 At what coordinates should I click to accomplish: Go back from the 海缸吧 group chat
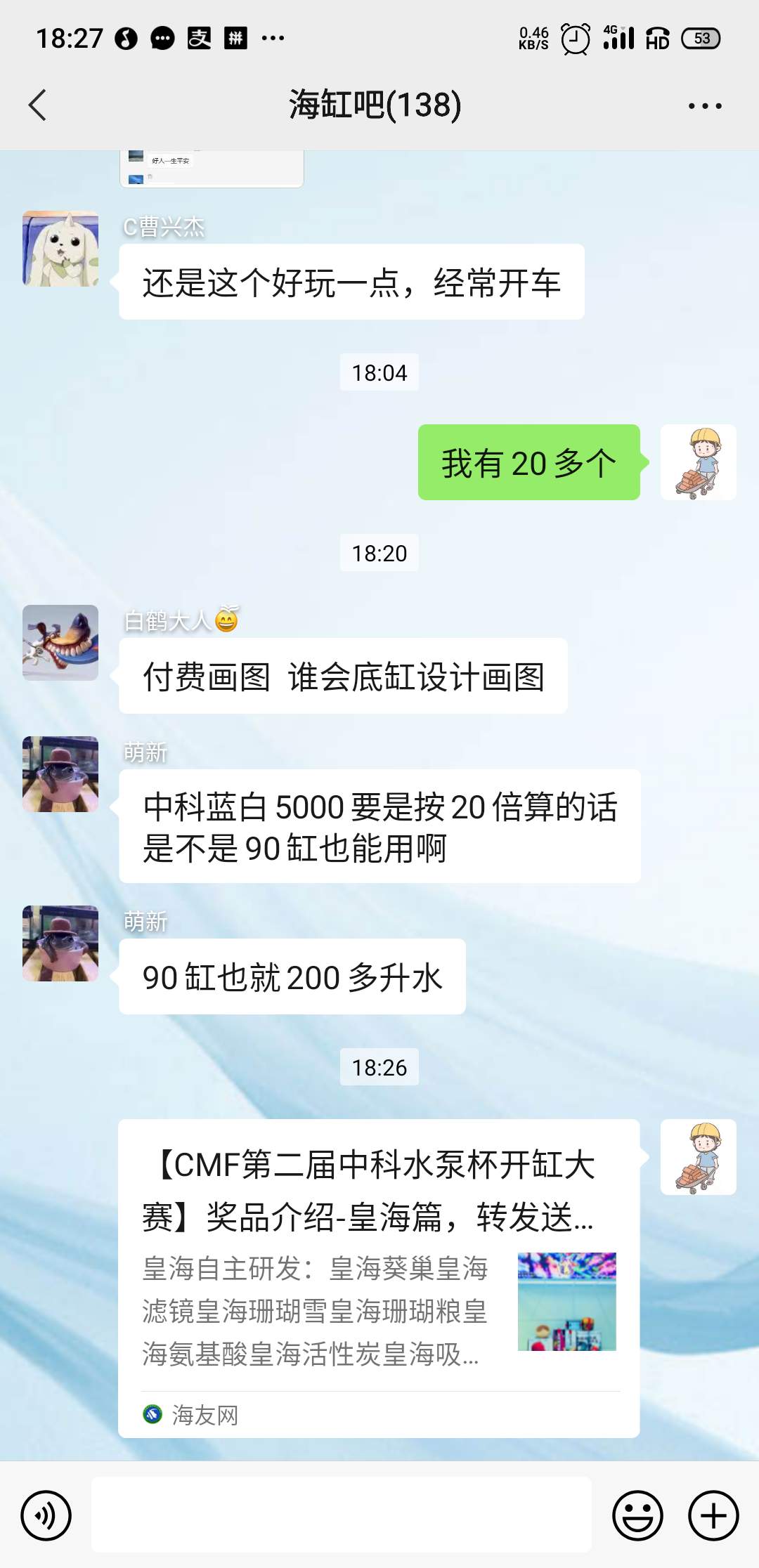coord(38,105)
